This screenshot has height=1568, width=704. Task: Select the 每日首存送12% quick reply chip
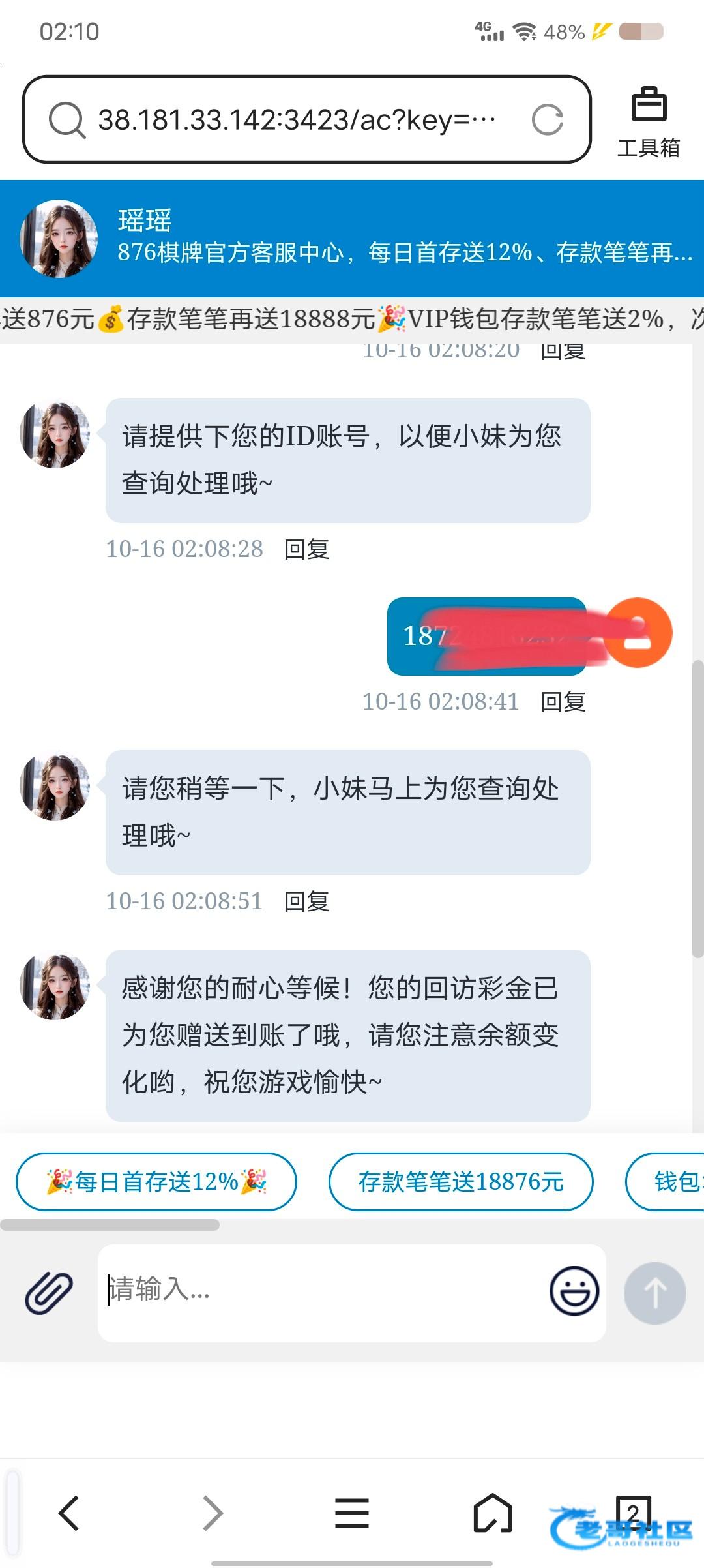tap(156, 1182)
